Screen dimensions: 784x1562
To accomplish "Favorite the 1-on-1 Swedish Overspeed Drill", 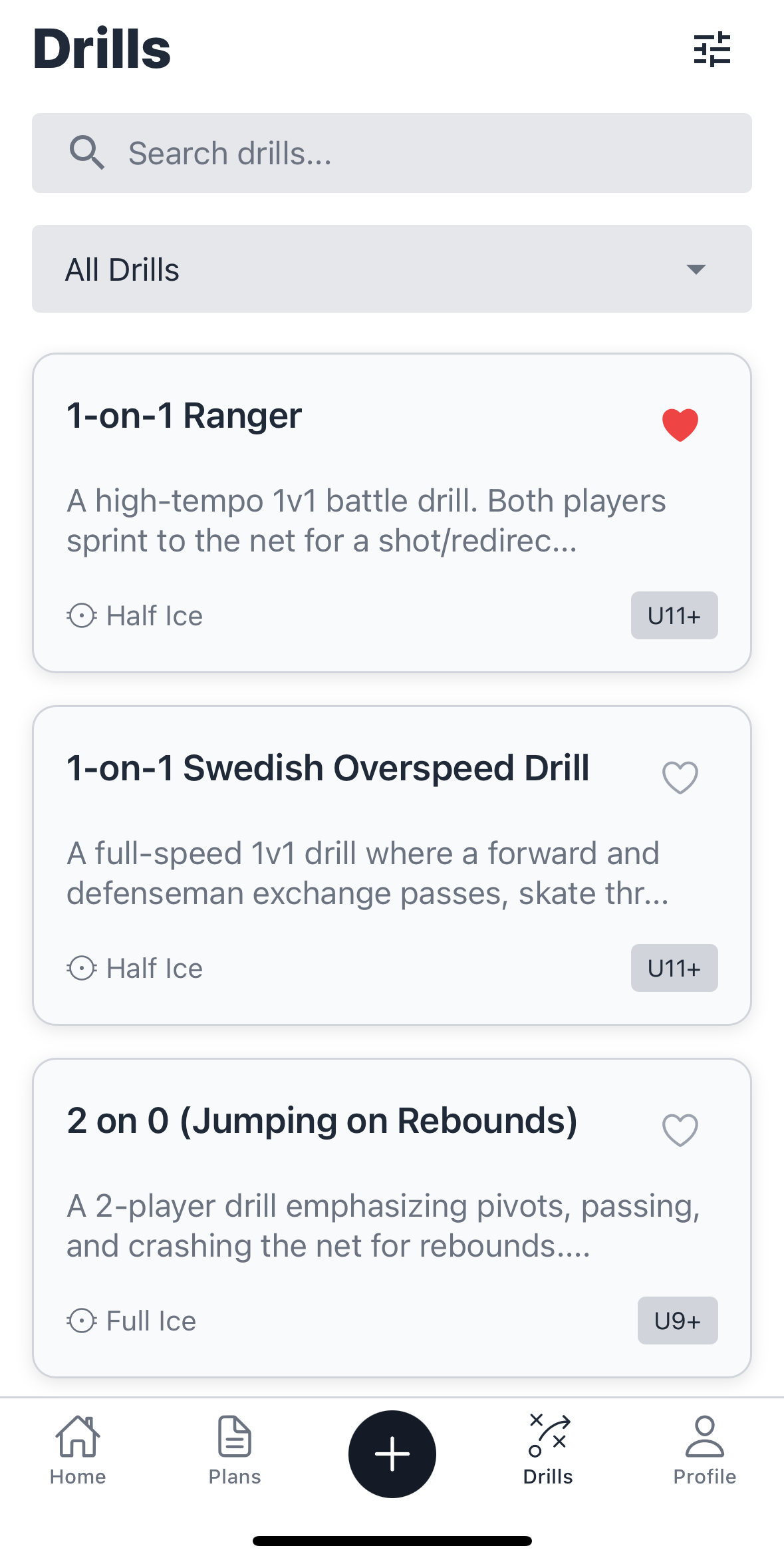I will 680,776.
